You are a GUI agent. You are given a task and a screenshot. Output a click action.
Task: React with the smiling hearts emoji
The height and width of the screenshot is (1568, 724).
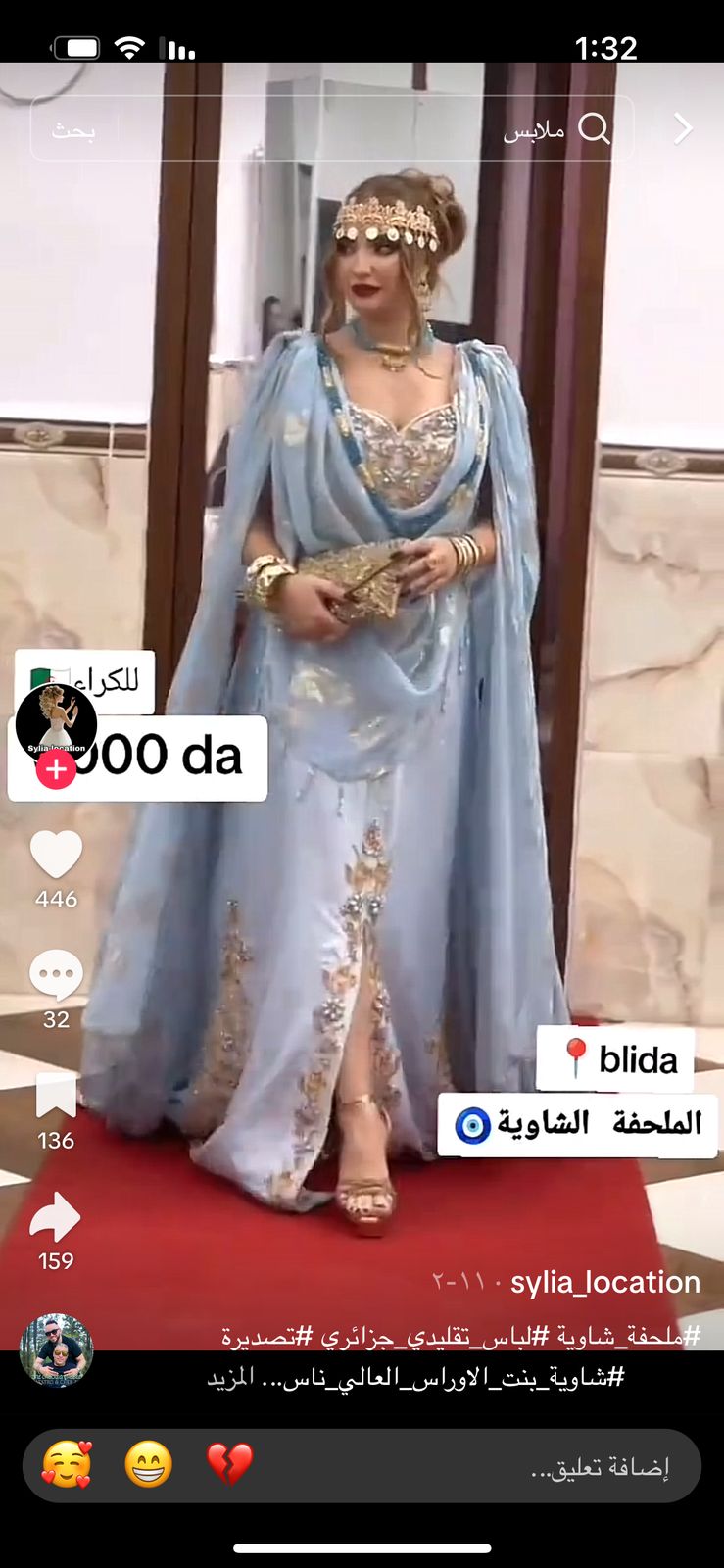pos(66,1465)
